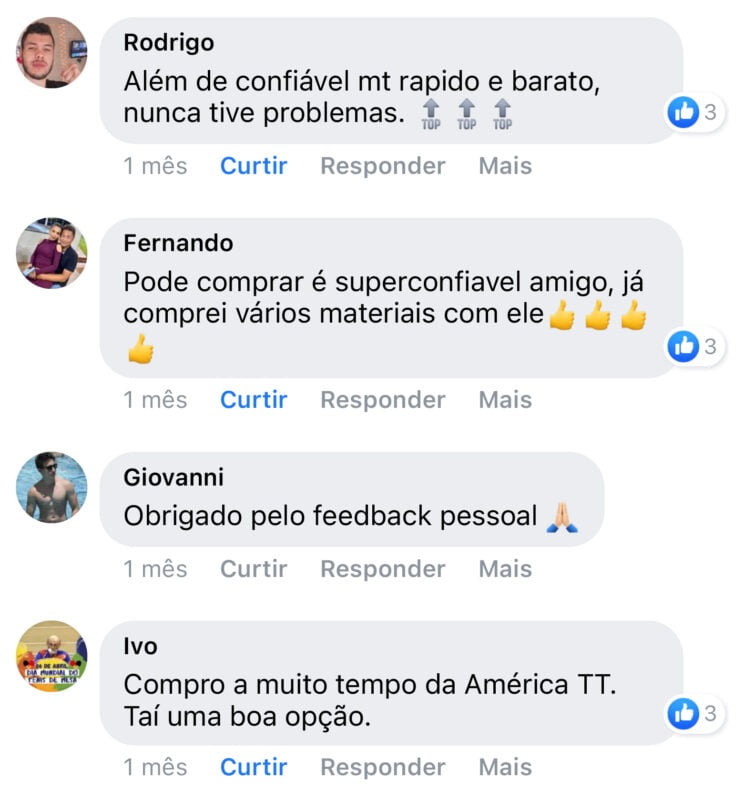Open Mais options under Rodrigo's comment
Screen dimensions: 745x800
click(x=505, y=166)
